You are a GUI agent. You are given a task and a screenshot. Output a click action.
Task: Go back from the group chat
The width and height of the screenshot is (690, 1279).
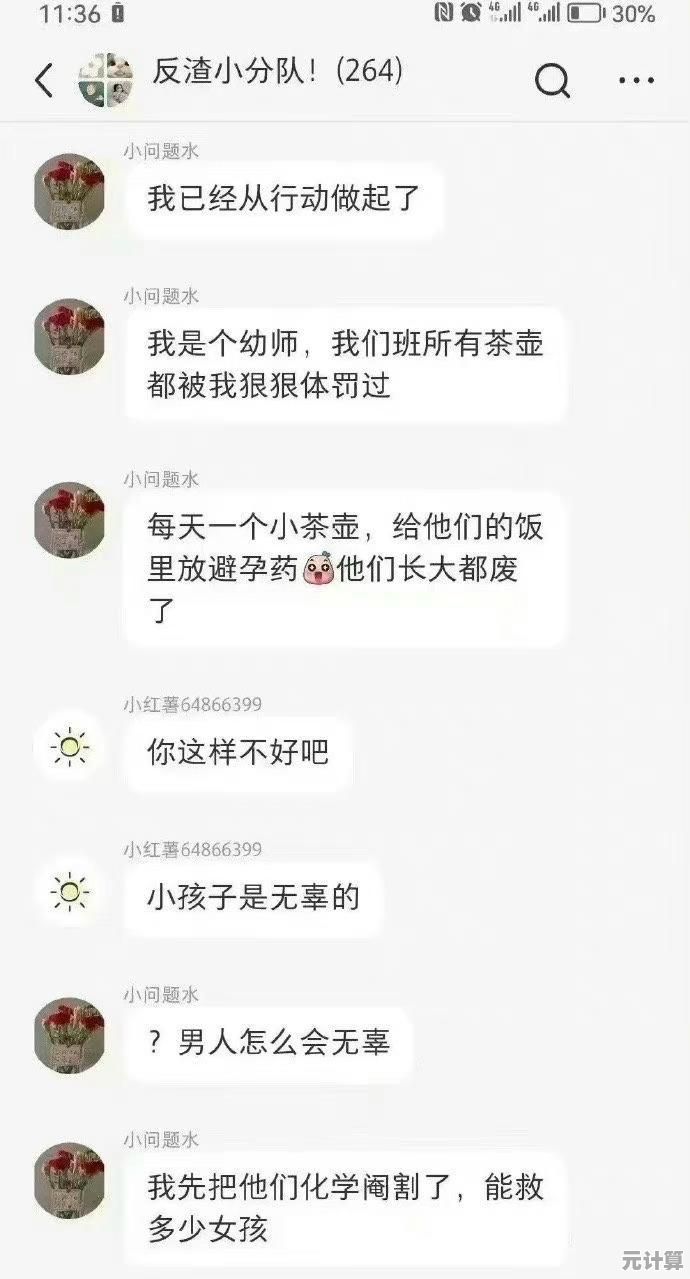[x=44, y=80]
